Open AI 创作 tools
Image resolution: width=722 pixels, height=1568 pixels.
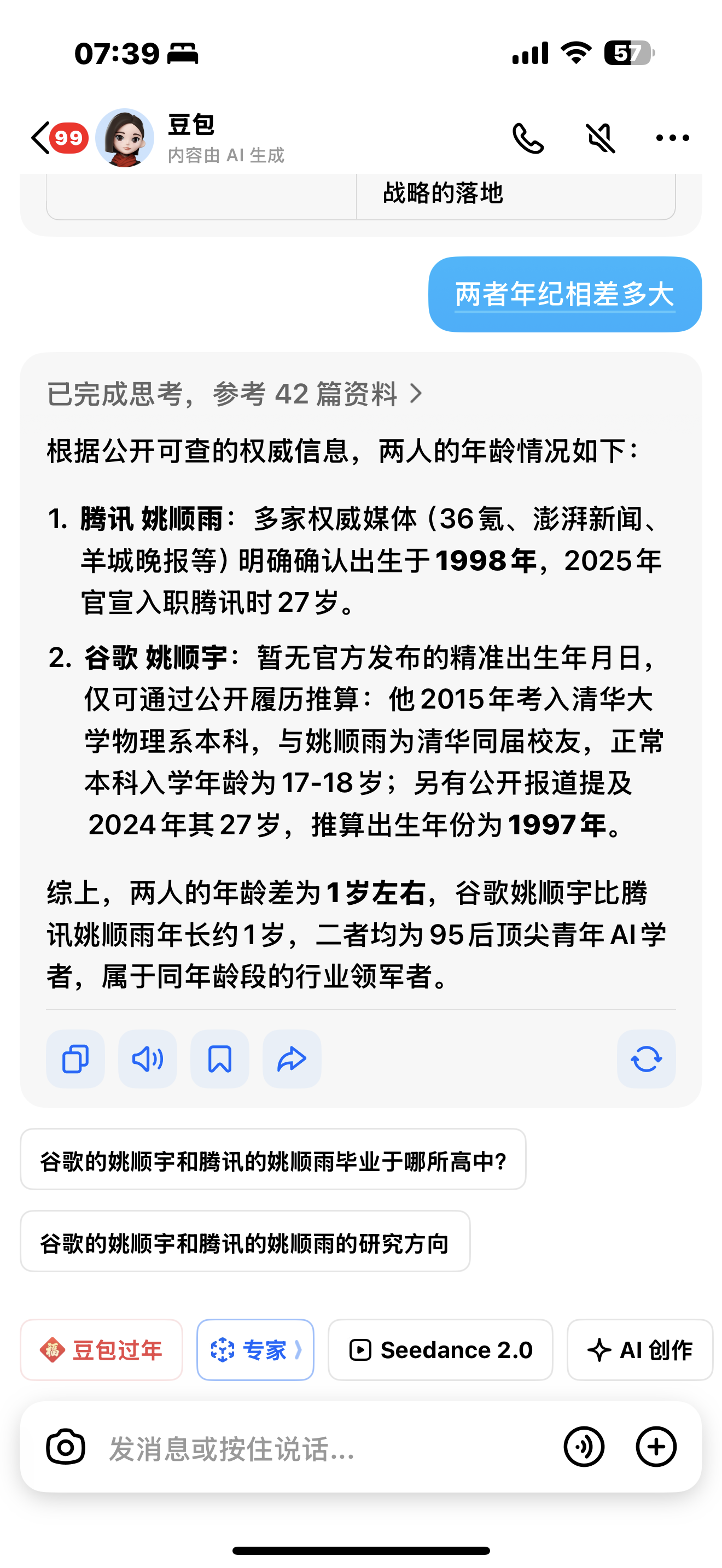click(x=640, y=1350)
